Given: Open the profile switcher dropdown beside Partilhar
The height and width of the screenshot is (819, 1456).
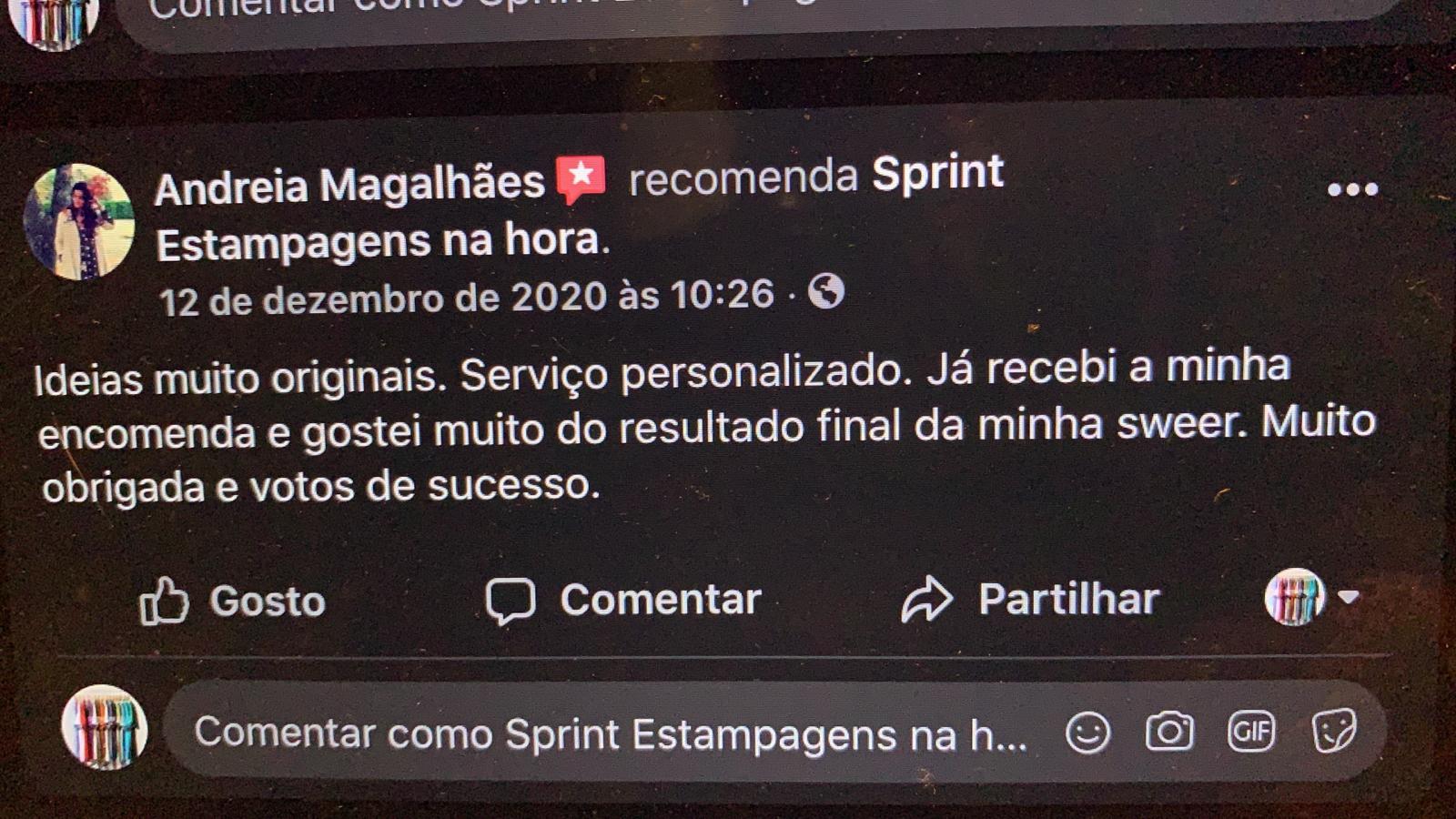Looking at the screenshot, I should pos(1348,597).
